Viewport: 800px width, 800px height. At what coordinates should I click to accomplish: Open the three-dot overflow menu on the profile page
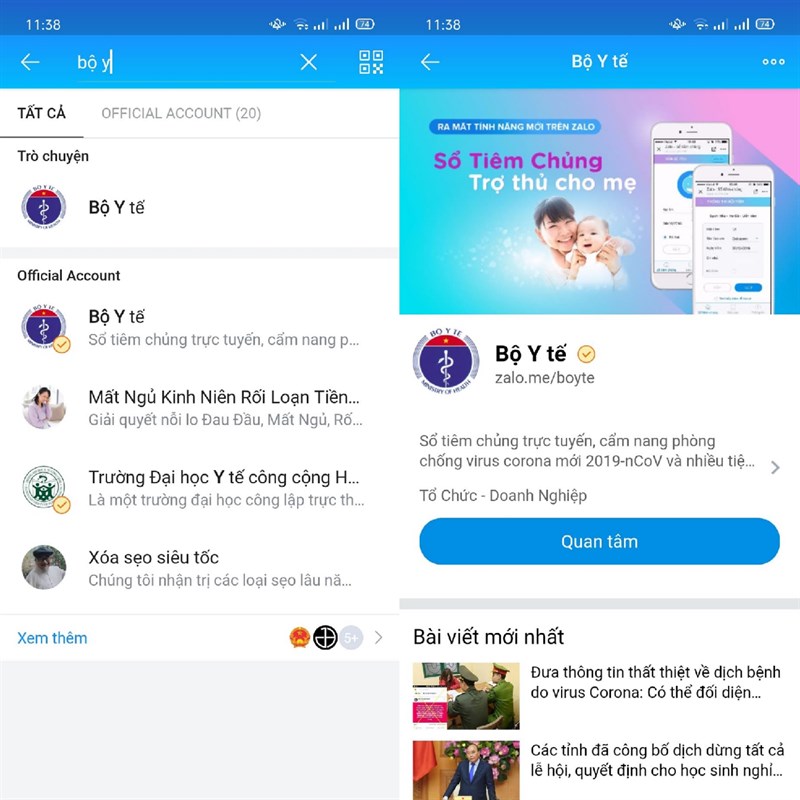773,62
